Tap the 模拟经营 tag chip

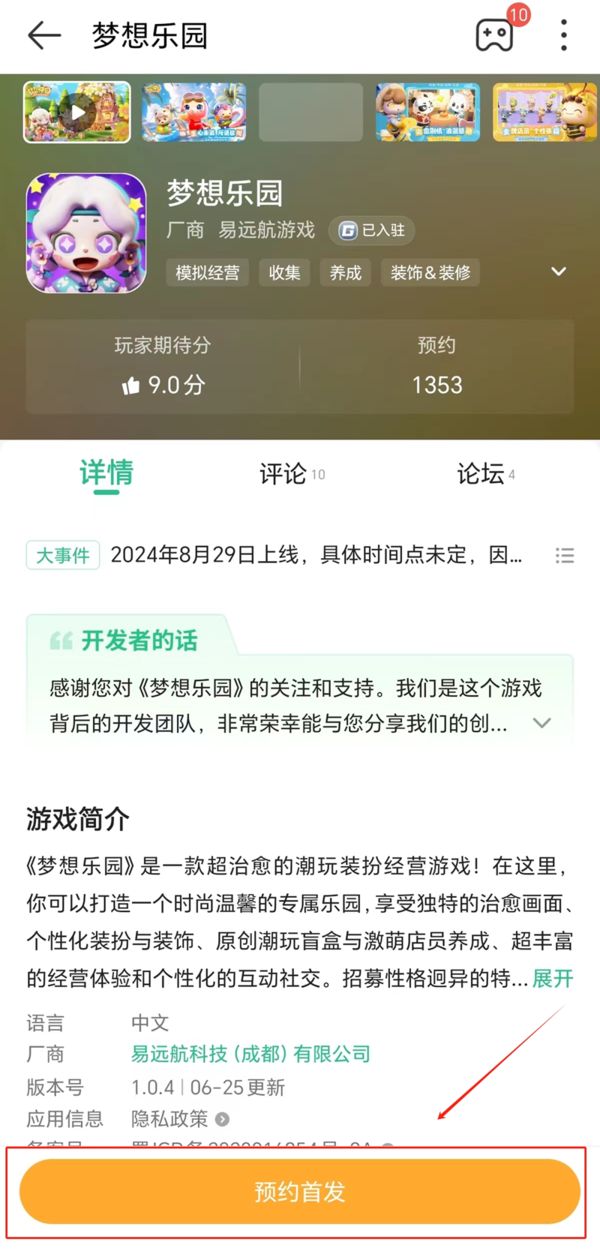click(x=208, y=272)
